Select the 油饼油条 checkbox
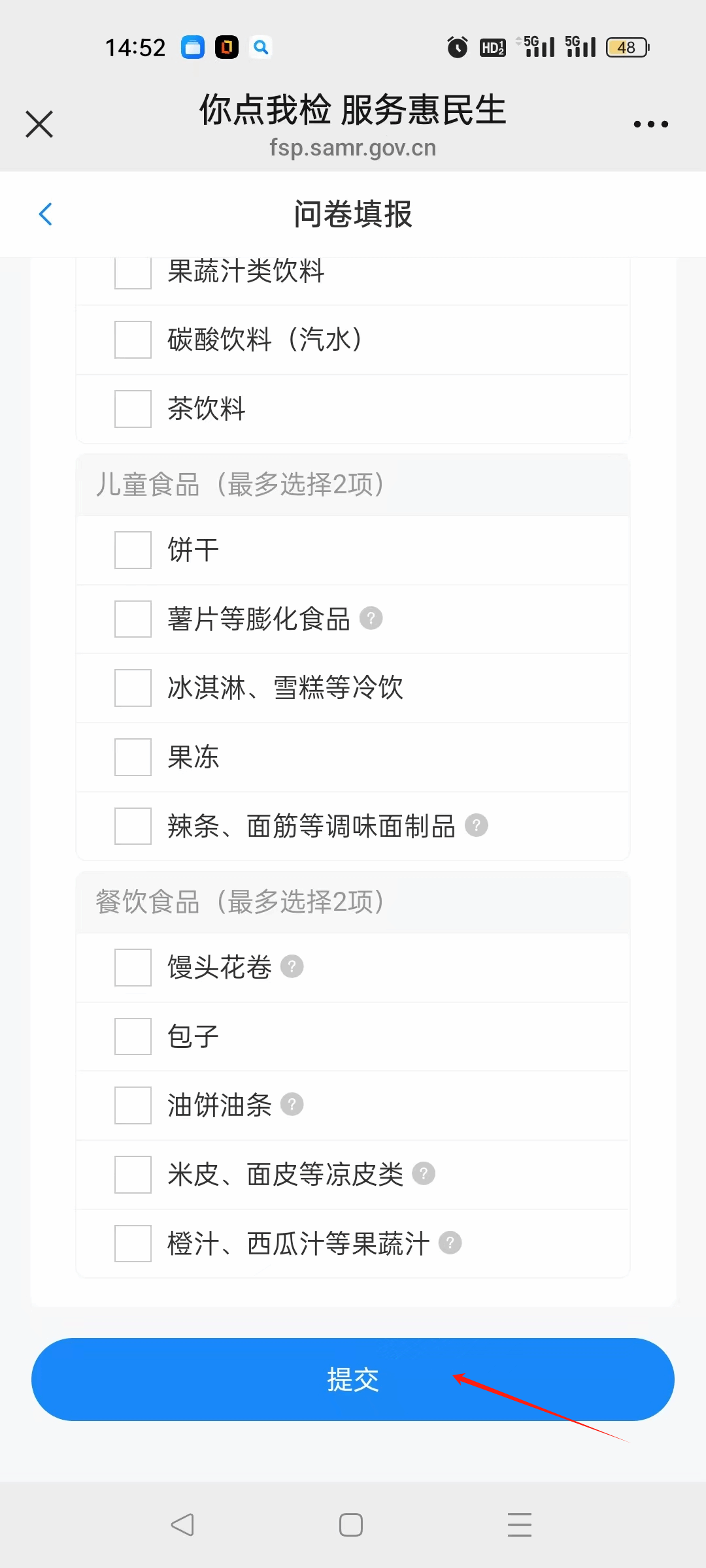706x1568 pixels. pos(133,1105)
